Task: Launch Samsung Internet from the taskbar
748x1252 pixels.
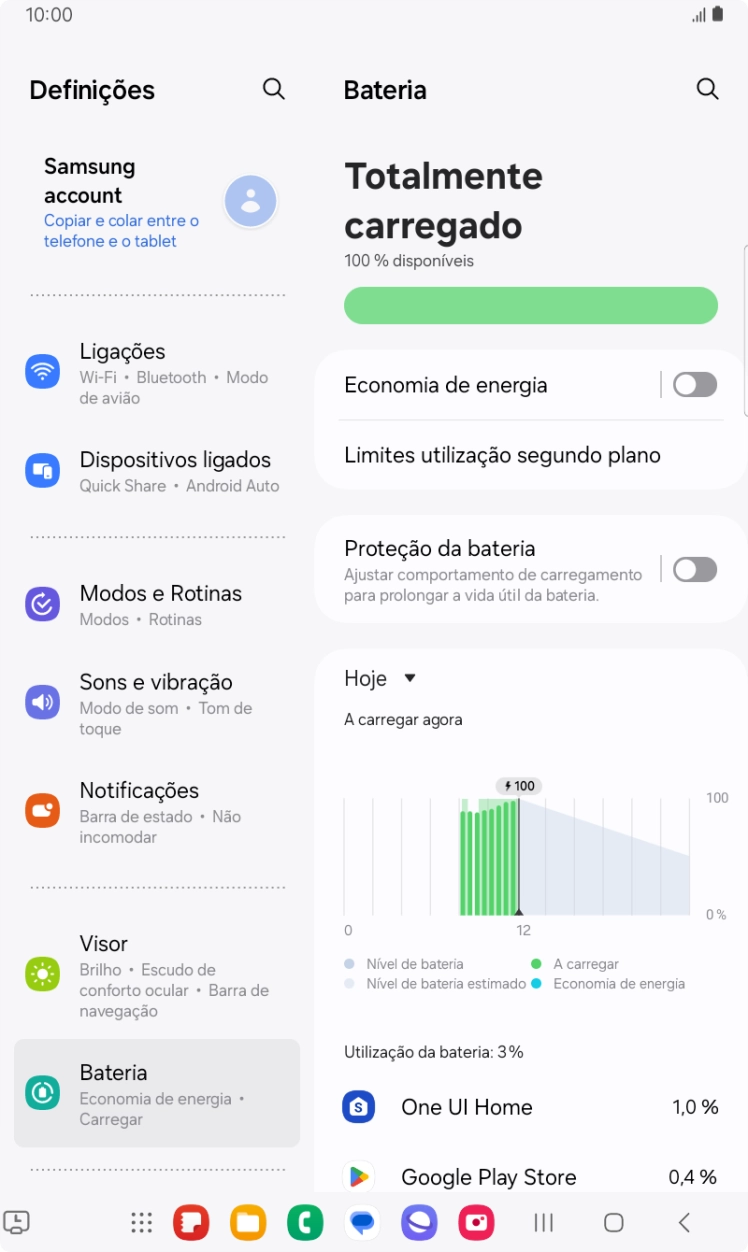Action: [419, 1222]
